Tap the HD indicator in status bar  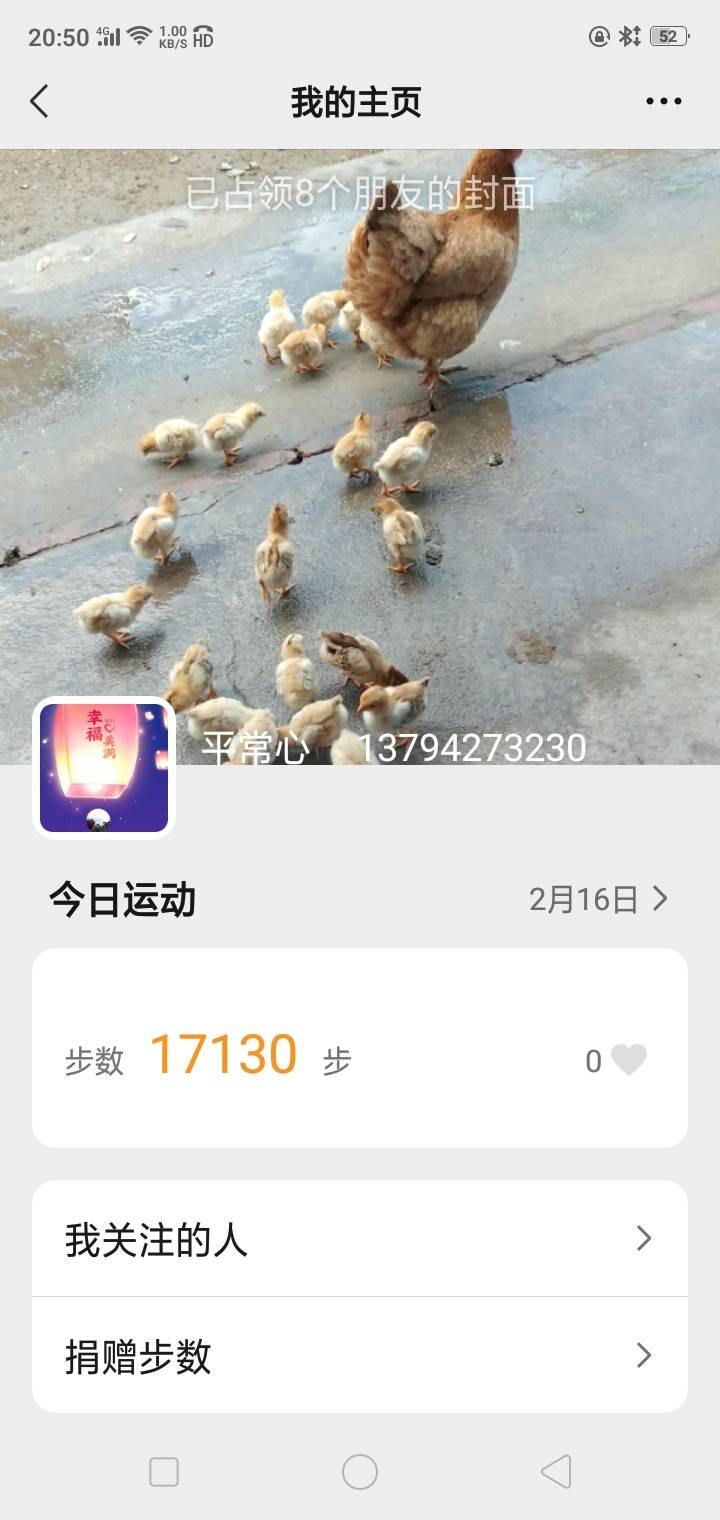(x=205, y=38)
